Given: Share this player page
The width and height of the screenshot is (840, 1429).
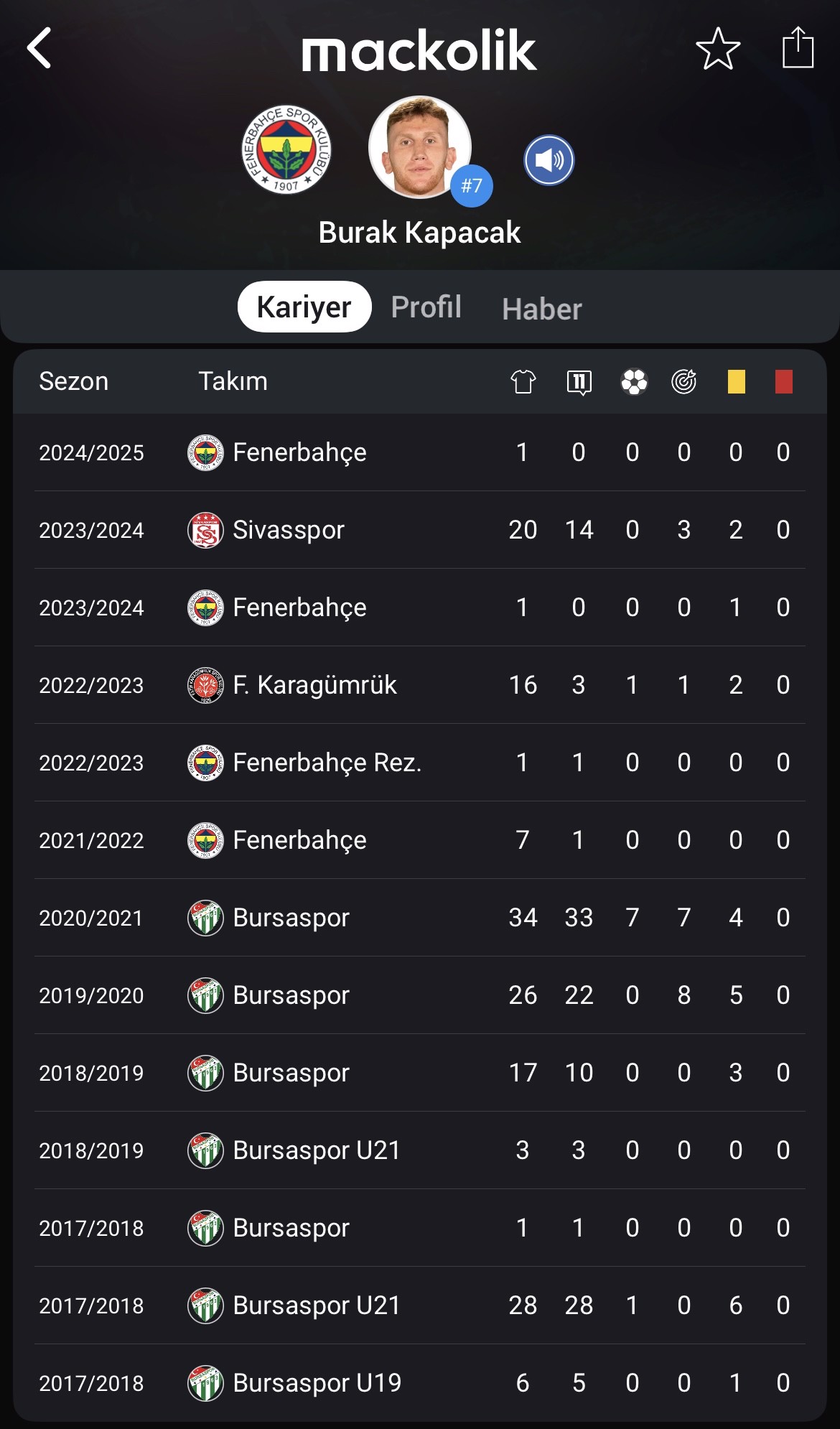Looking at the screenshot, I should tap(798, 47).
